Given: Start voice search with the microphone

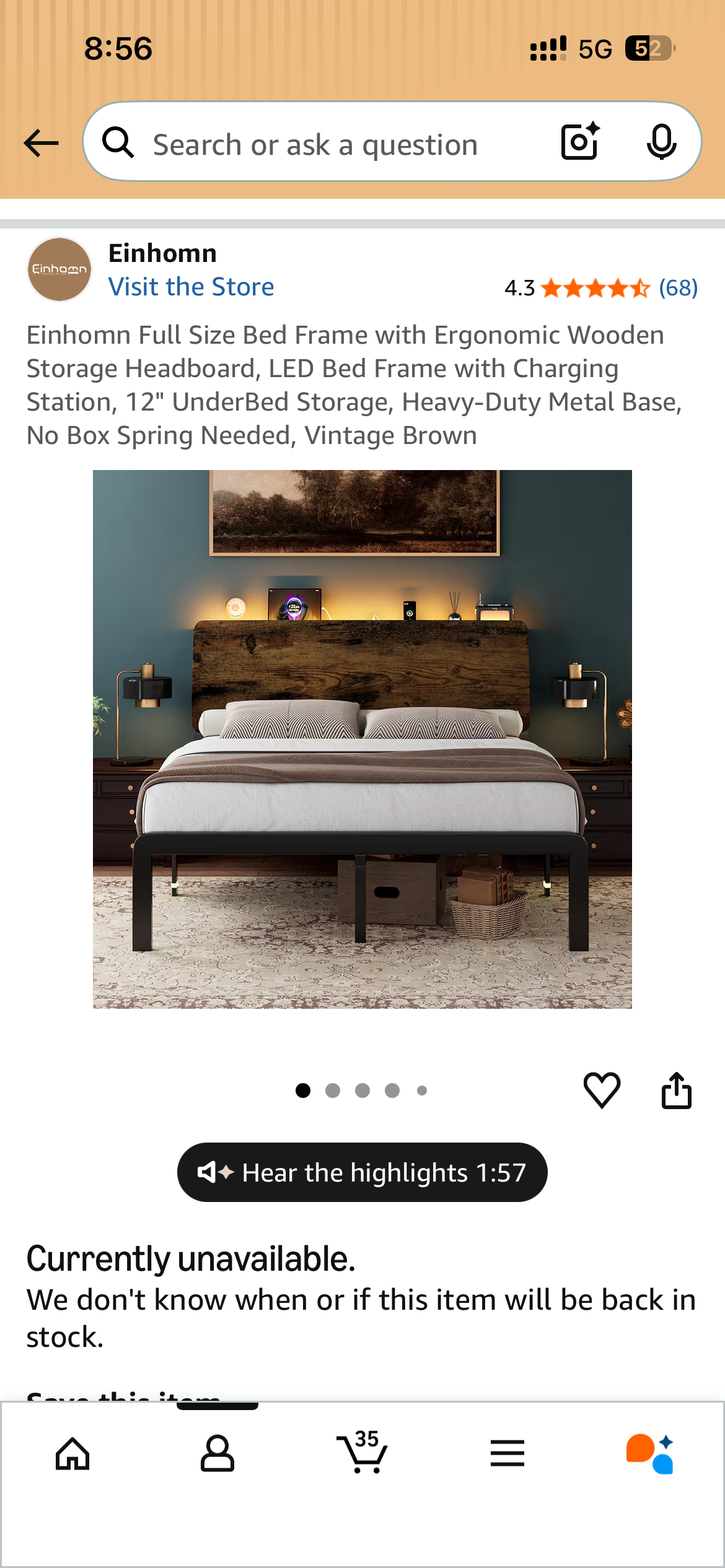Looking at the screenshot, I should click(x=661, y=142).
